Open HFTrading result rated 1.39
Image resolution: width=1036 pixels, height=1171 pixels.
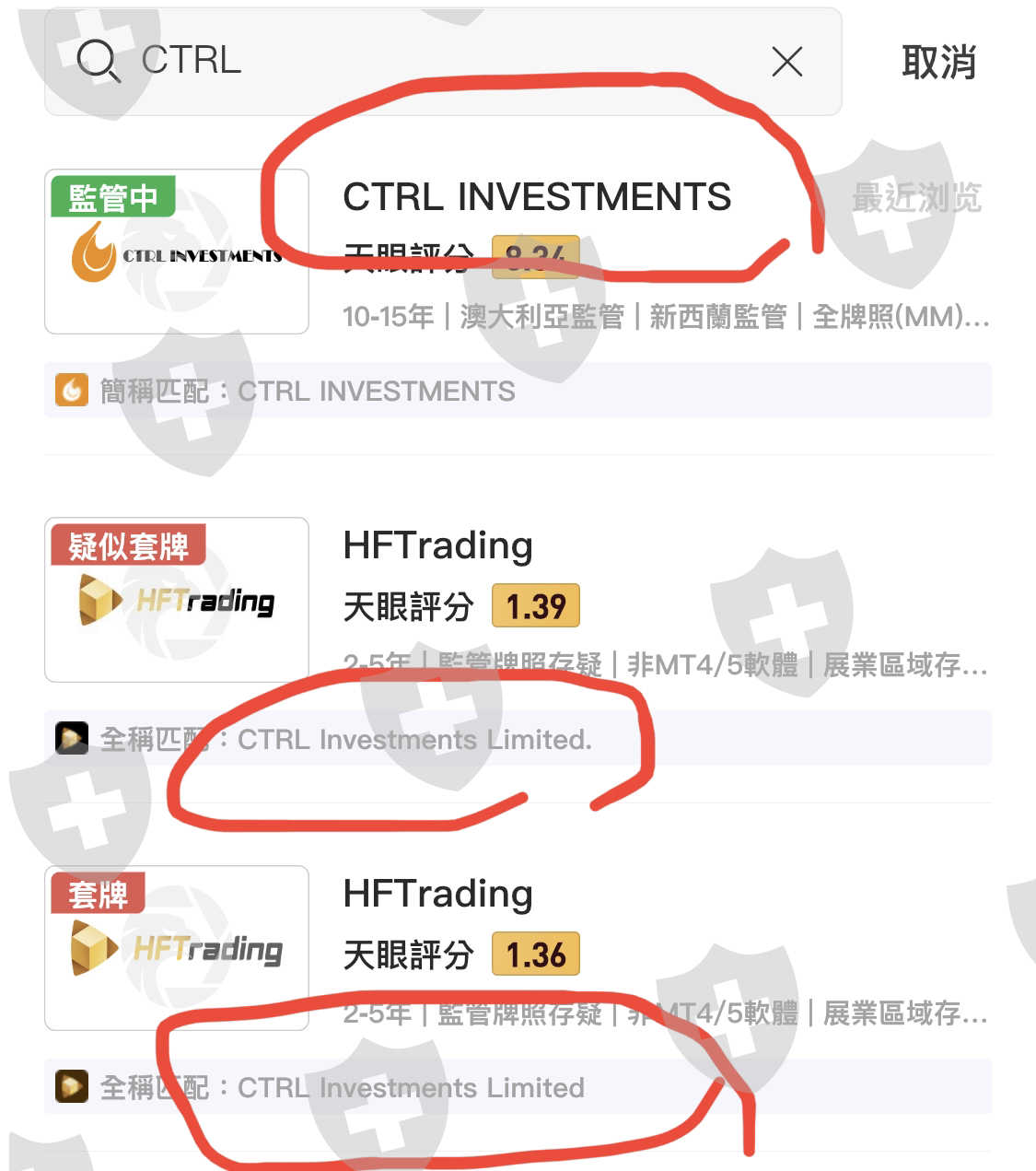click(x=518, y=641)
